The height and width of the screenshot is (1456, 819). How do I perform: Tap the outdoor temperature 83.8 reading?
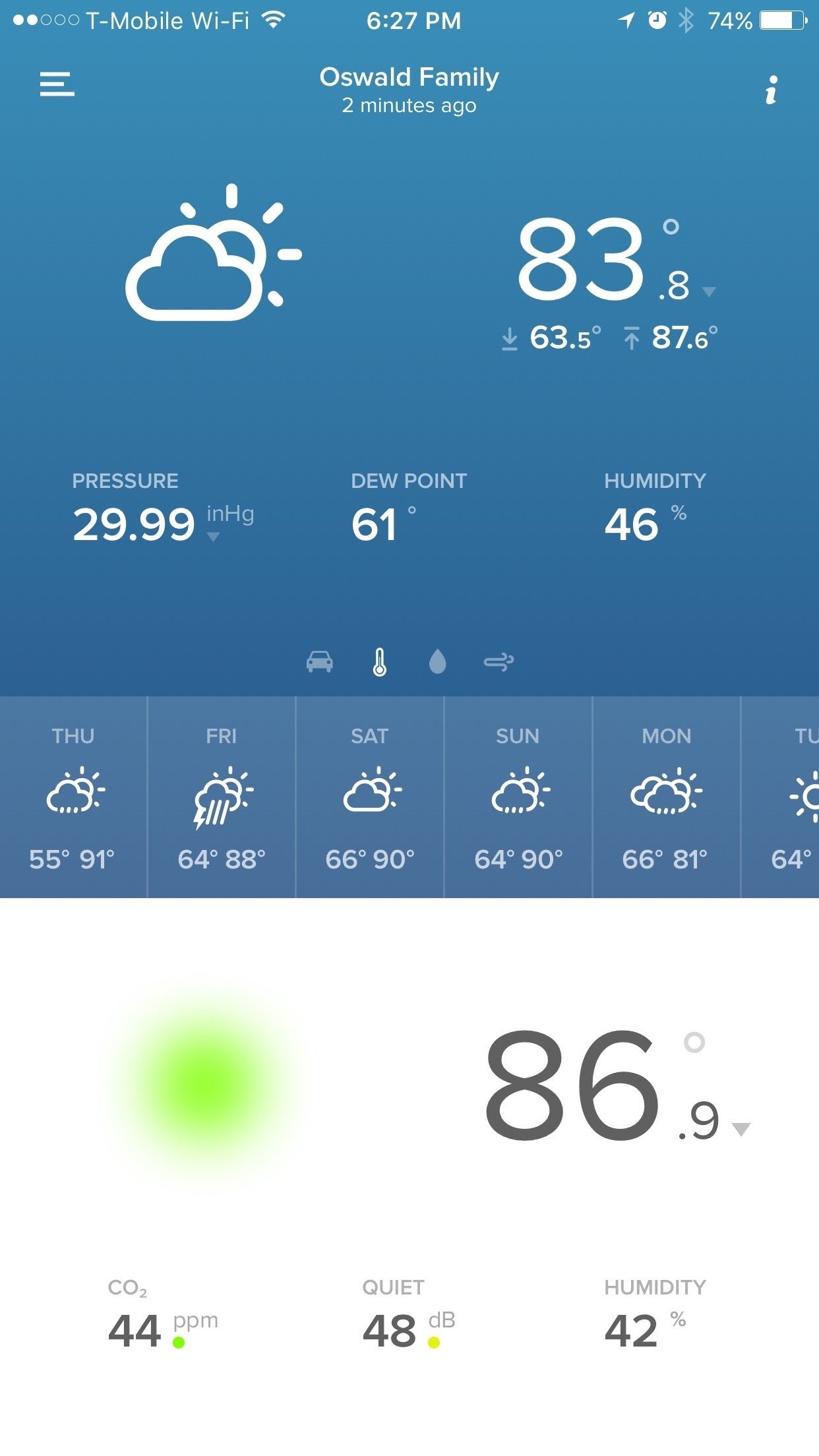(x=616, y=259)
